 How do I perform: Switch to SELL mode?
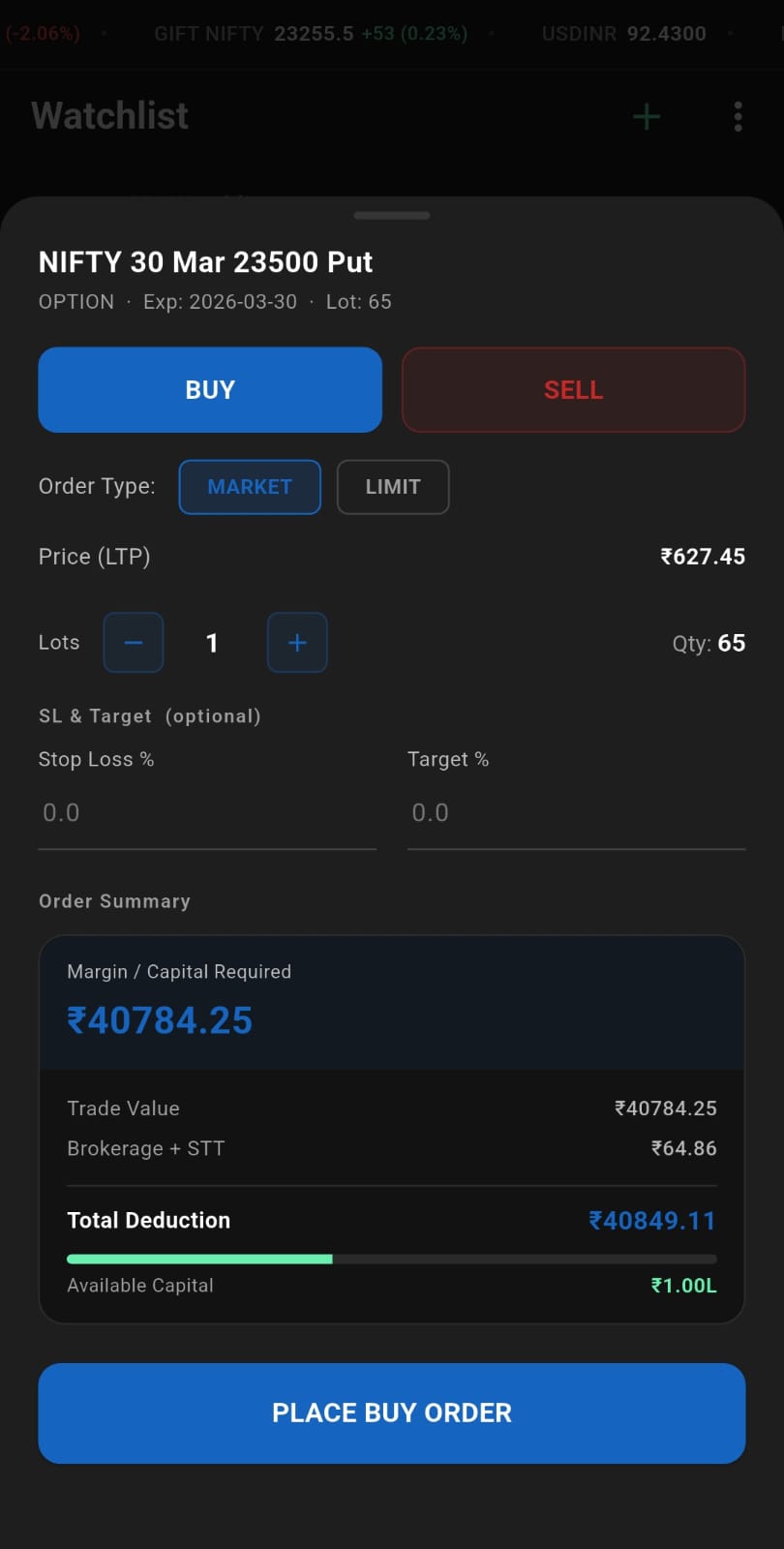[x=573, y=389]
